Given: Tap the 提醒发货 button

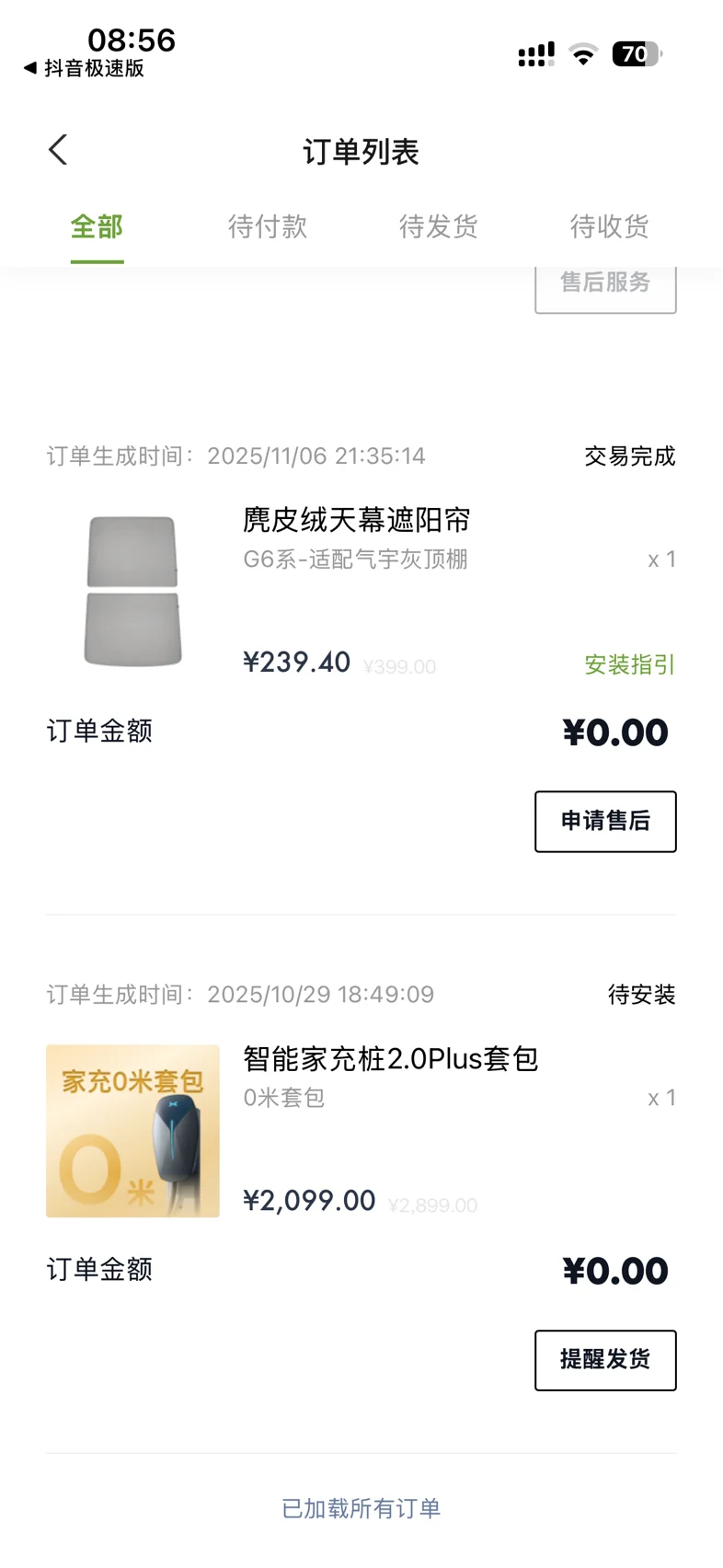Looking at the screenshot, I should click(605, 1360).
